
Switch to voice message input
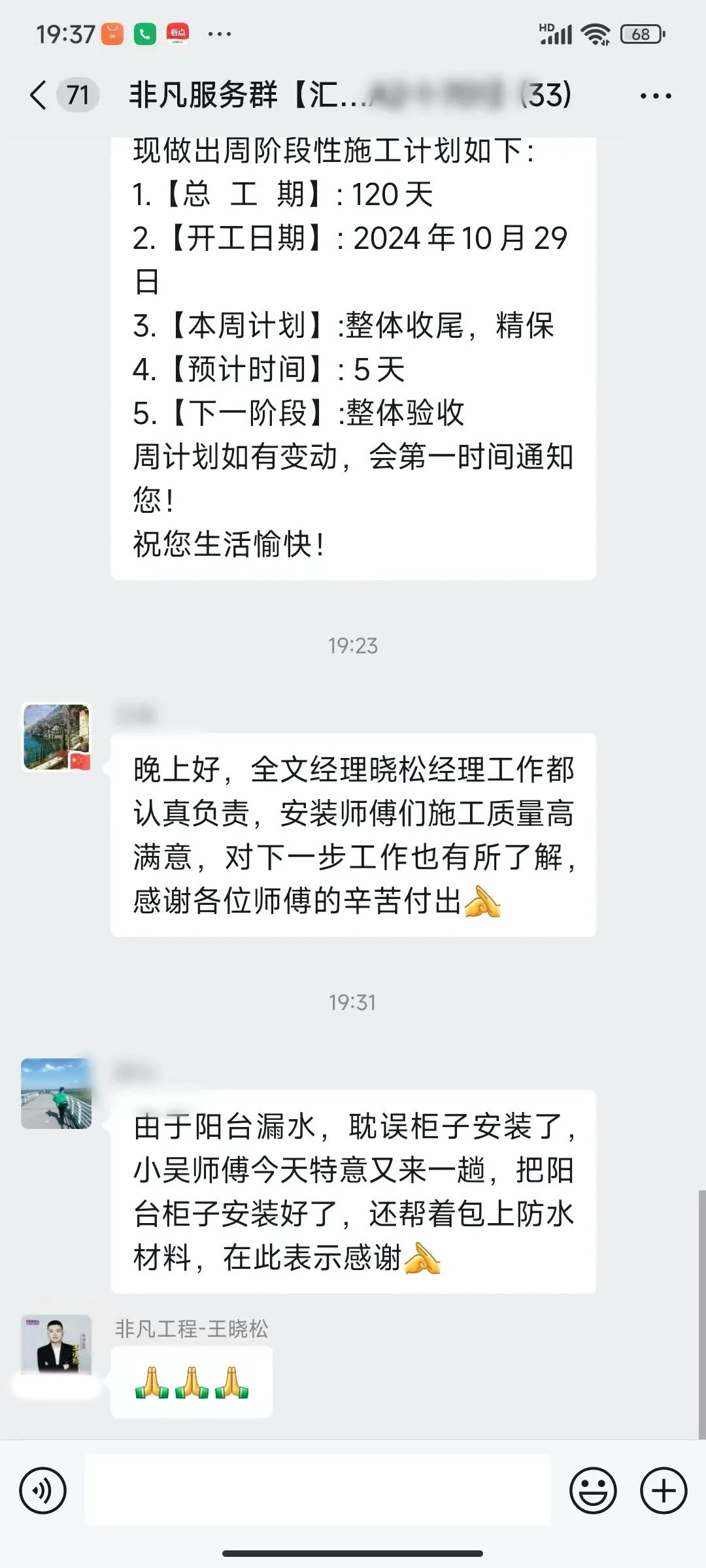tap(43, 1491)
